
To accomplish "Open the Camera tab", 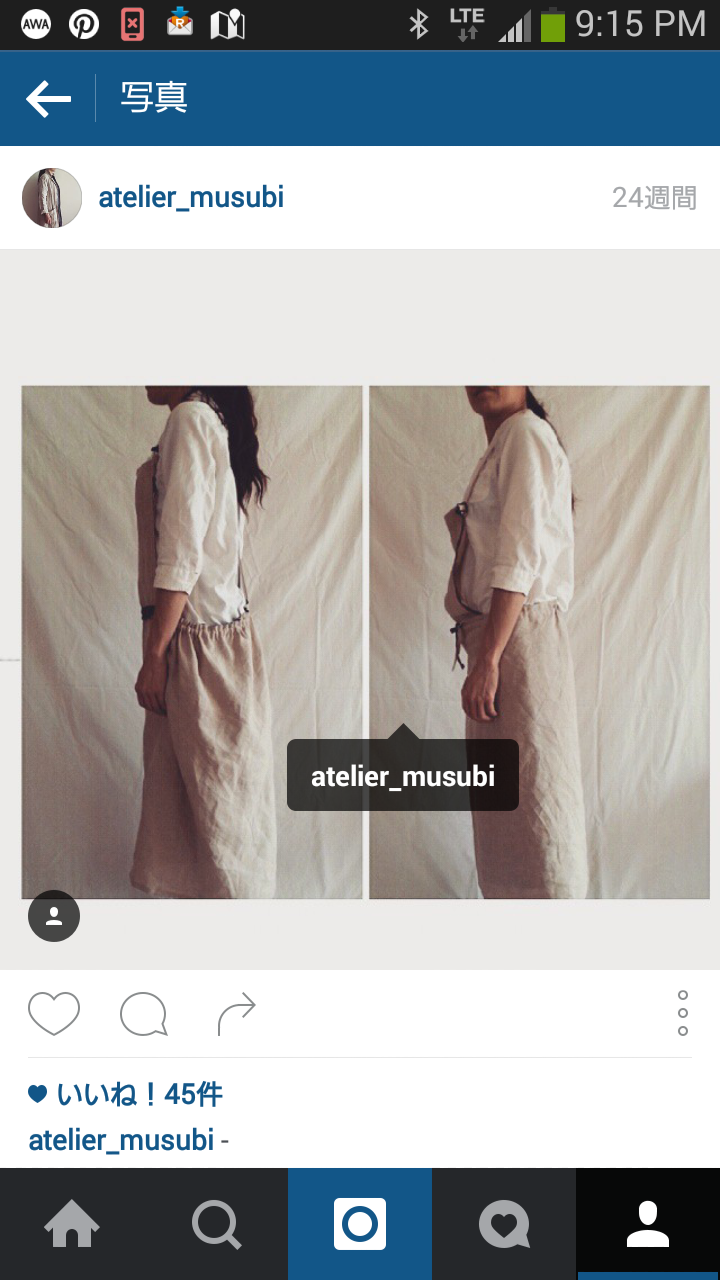I will (360, 1224).
